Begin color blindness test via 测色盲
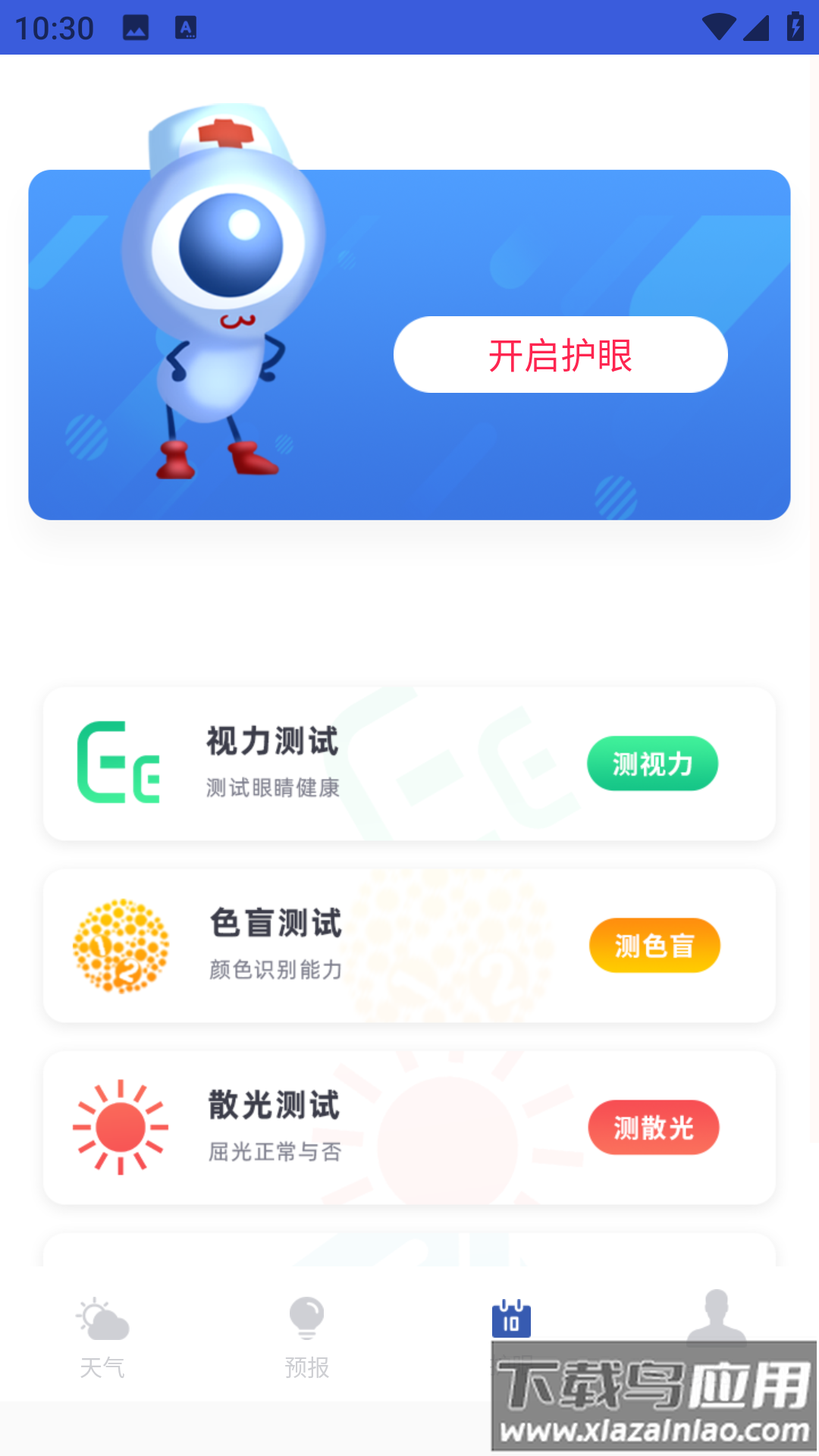This screenshot has width=819, height=1456. (x=654, y=946)
